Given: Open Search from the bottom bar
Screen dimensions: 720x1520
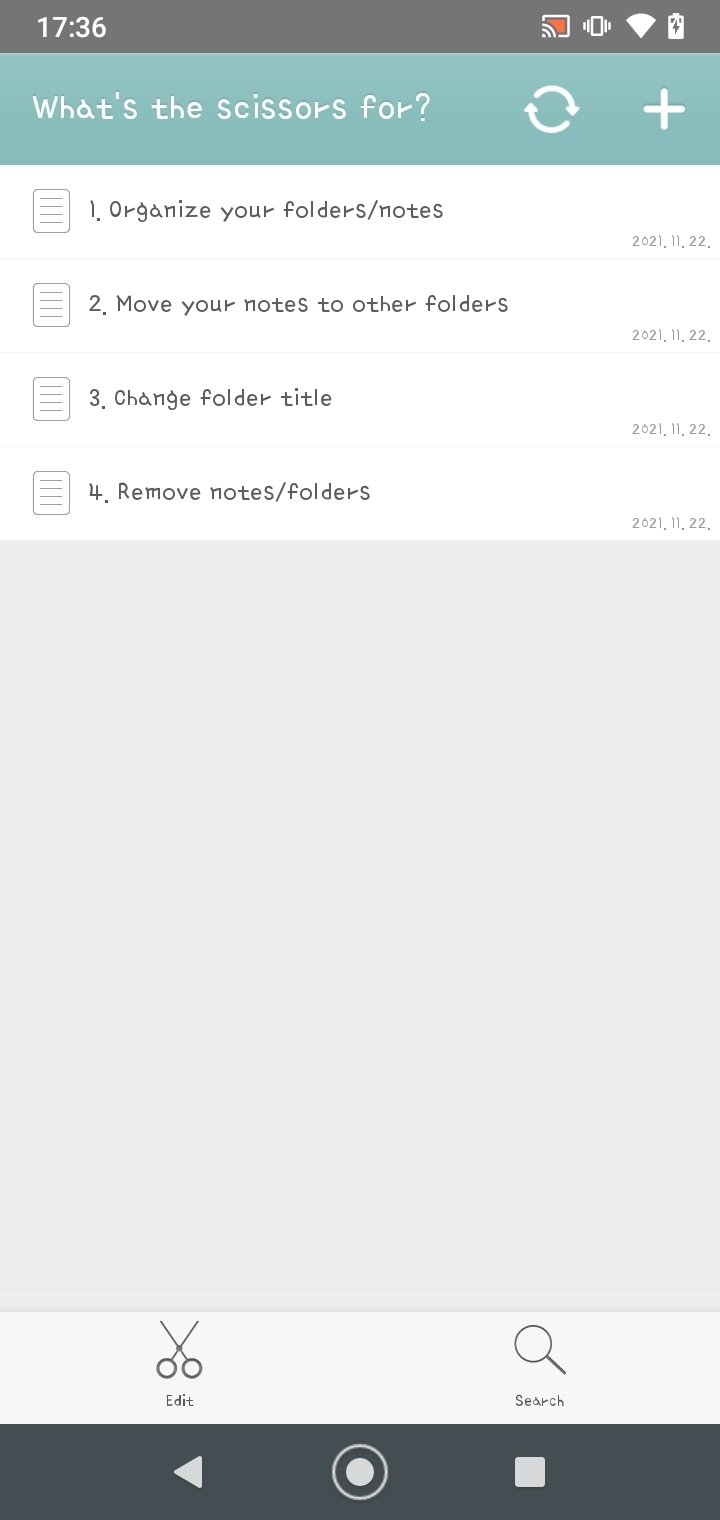Looking at the screenshot, I should [539, 1364].
